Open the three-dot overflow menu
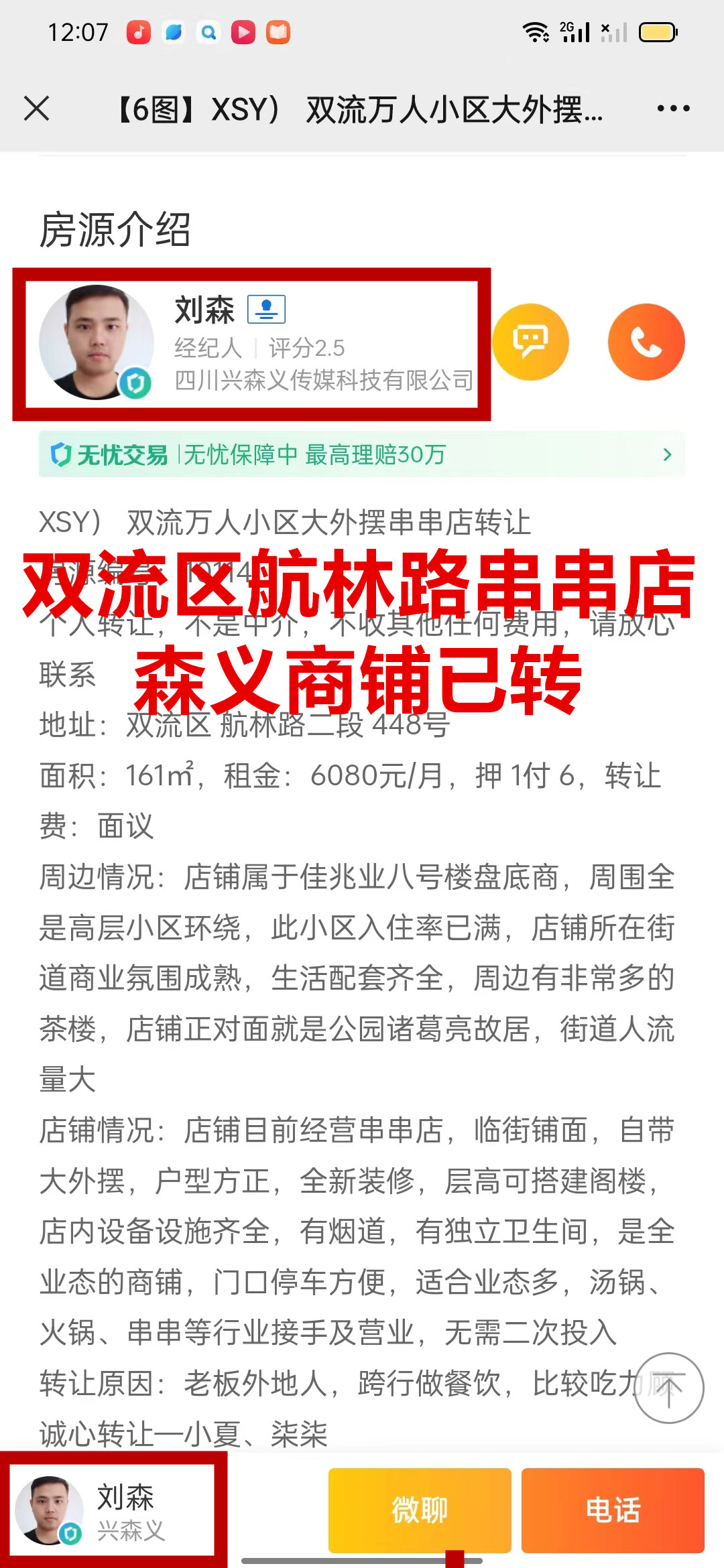 pos(673,109)
